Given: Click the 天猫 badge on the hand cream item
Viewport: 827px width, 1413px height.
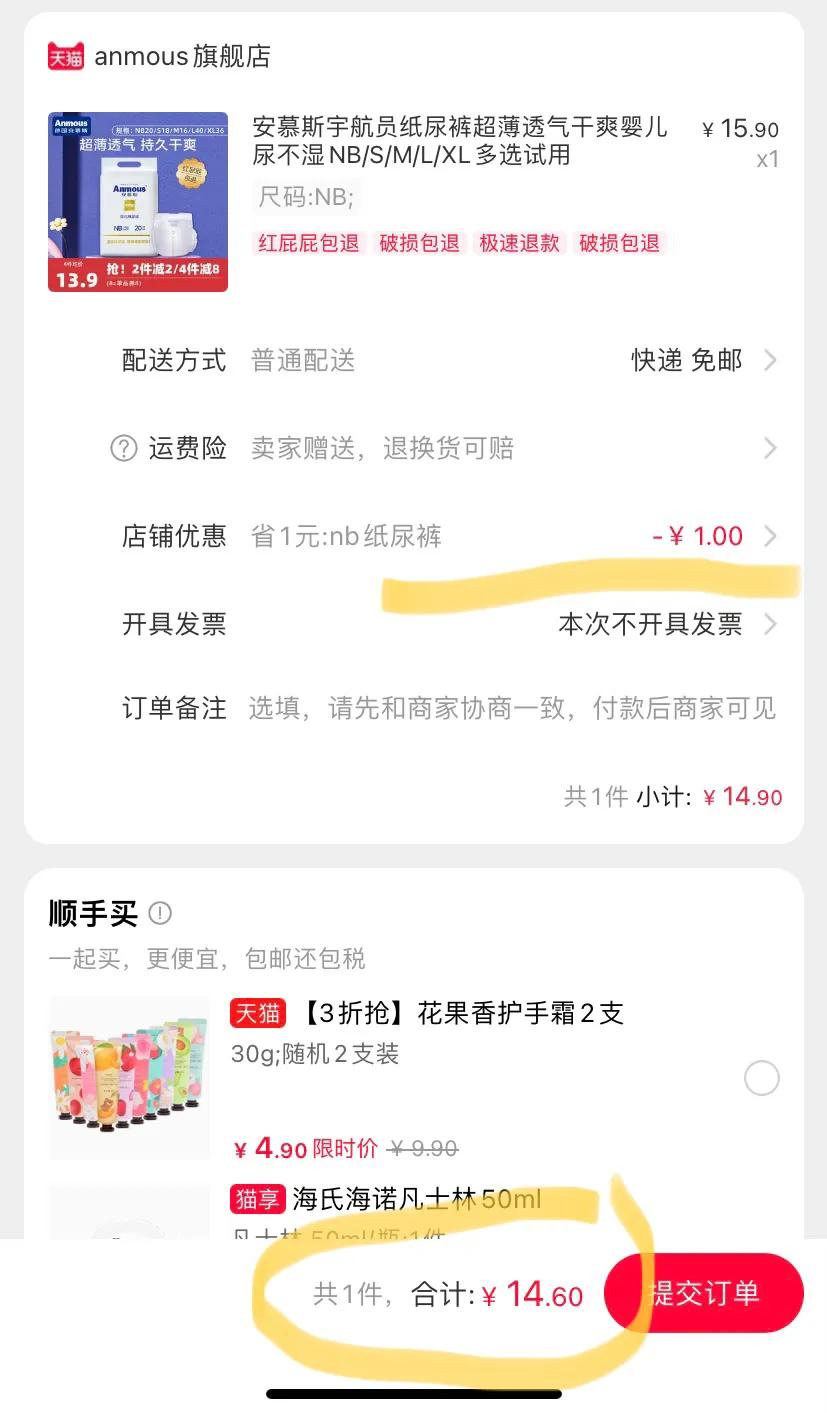Looking at the screenshot, I should pos(259,1013).
